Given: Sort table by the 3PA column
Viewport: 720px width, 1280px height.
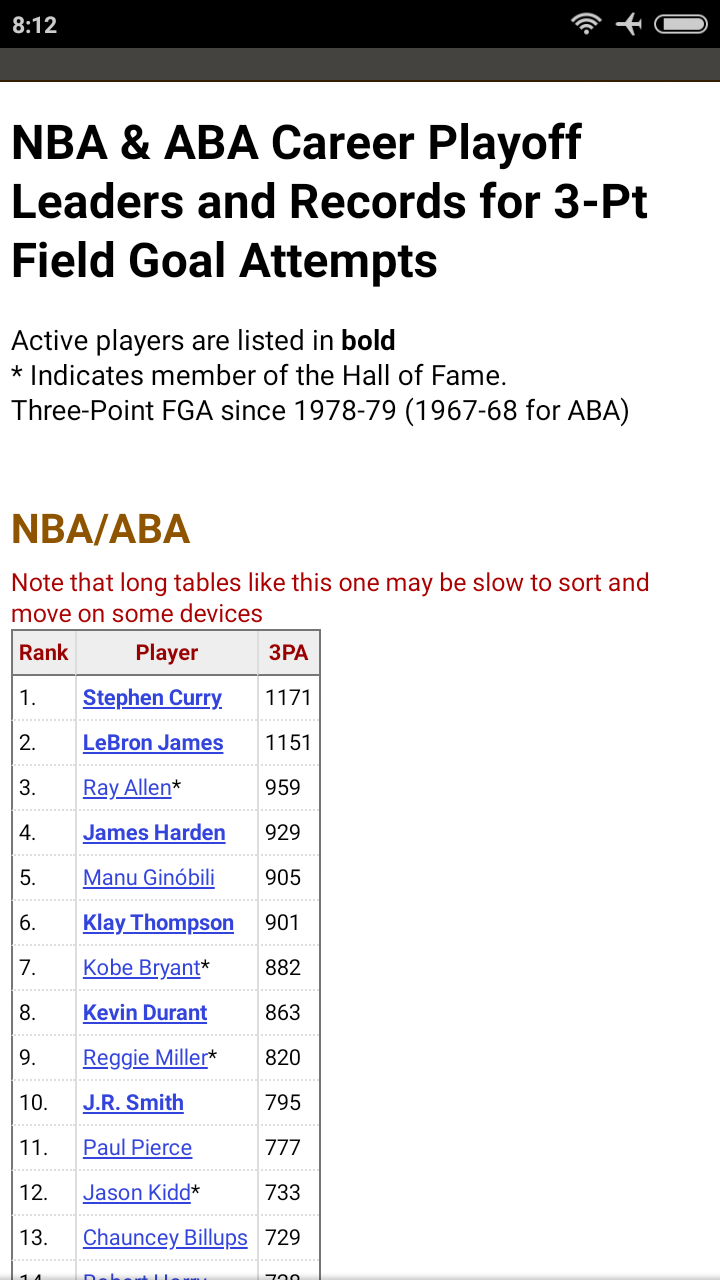Looking at the screenshot, I should (x=288, y=653).
